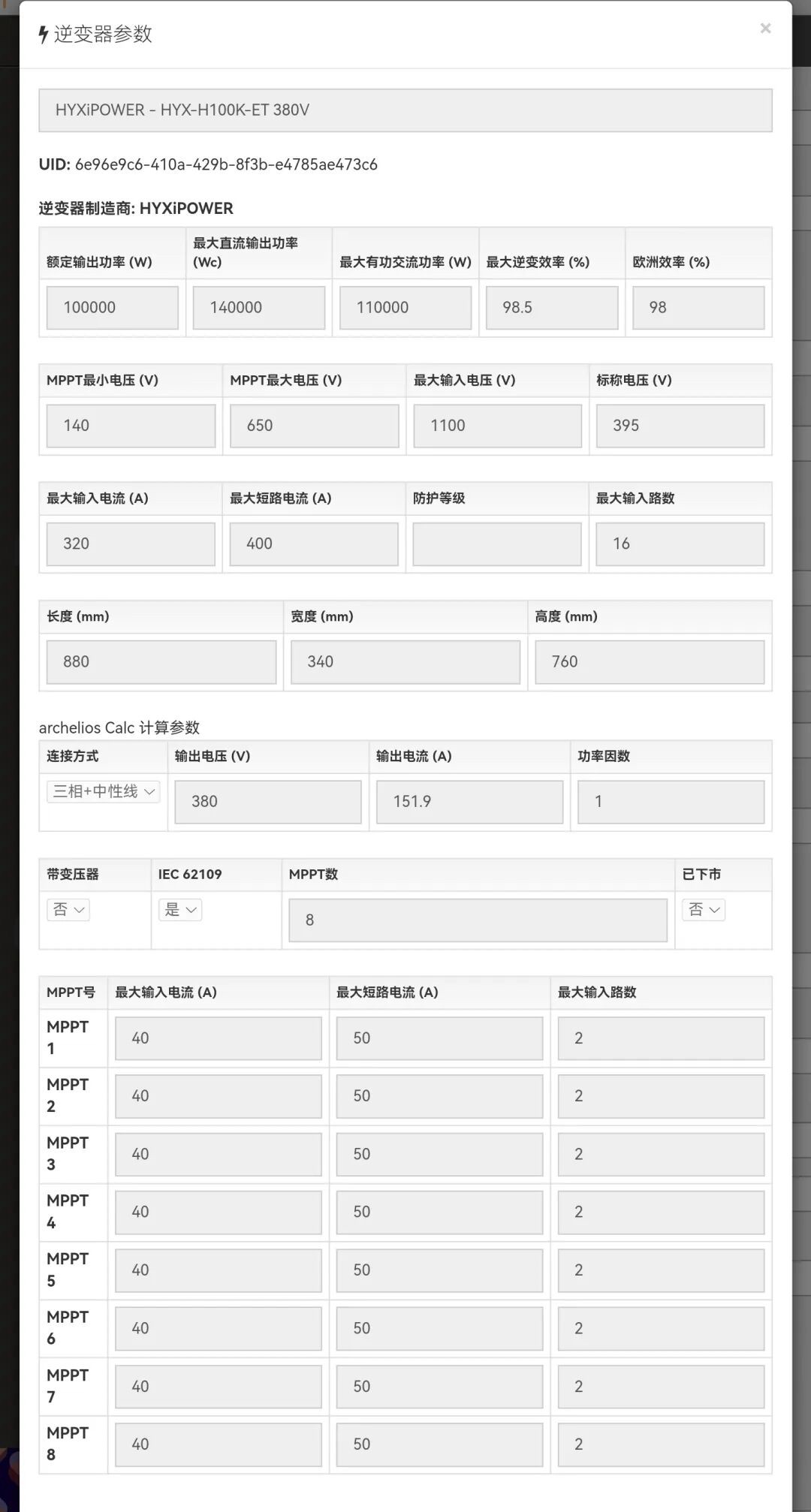
Task: Tap the inverter model name field
Action: pos(405,110)
